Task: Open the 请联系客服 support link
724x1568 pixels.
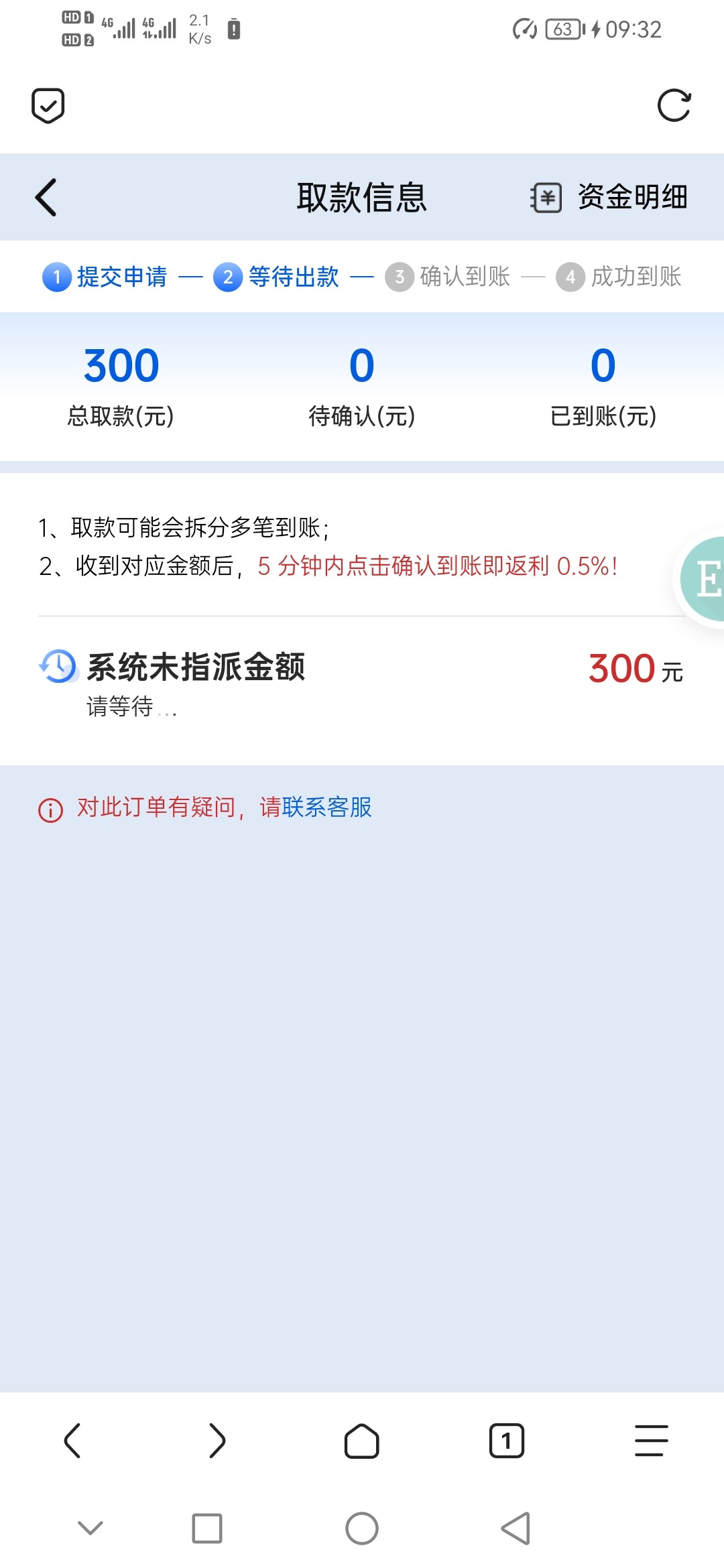Action: (316, 807)
